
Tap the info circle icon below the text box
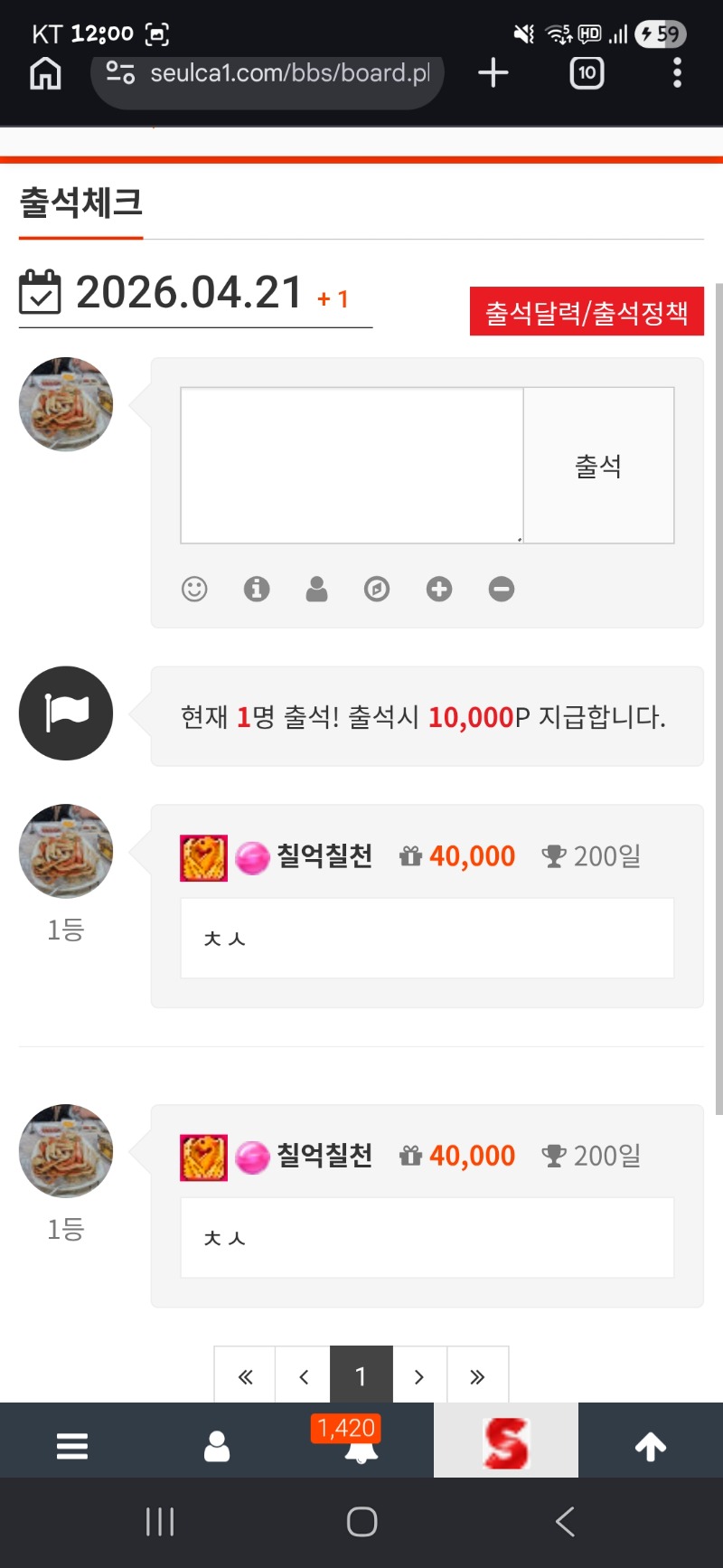[257, 590]
